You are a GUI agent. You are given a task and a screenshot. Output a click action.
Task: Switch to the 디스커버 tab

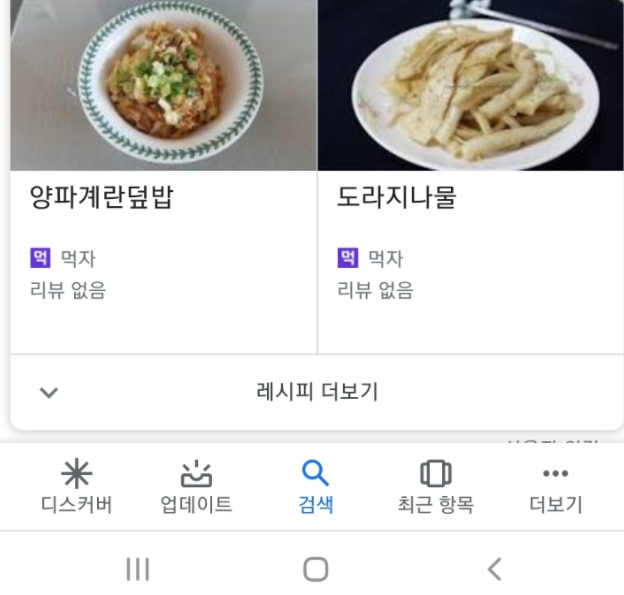click(76, 487)
